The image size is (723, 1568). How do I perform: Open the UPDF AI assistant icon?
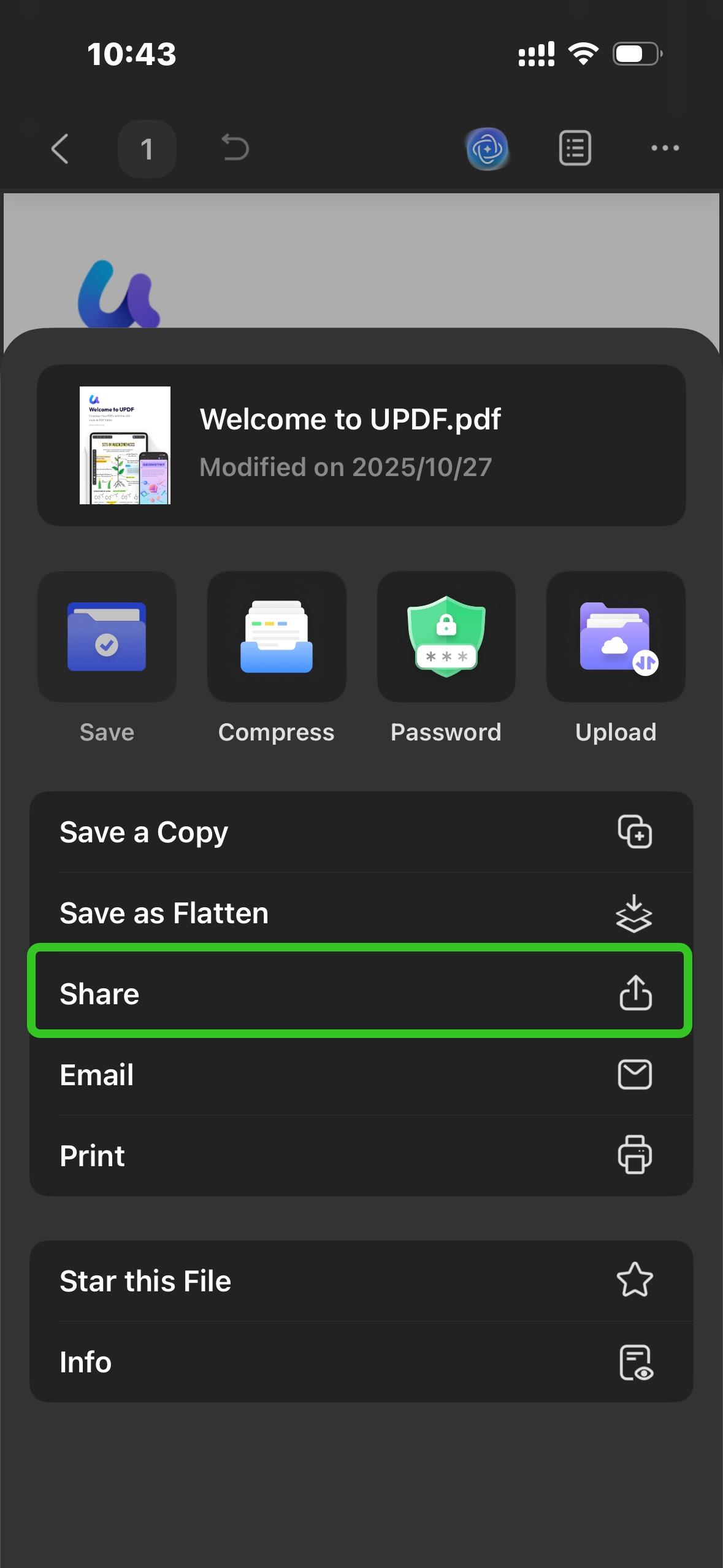tap(488, 148)
